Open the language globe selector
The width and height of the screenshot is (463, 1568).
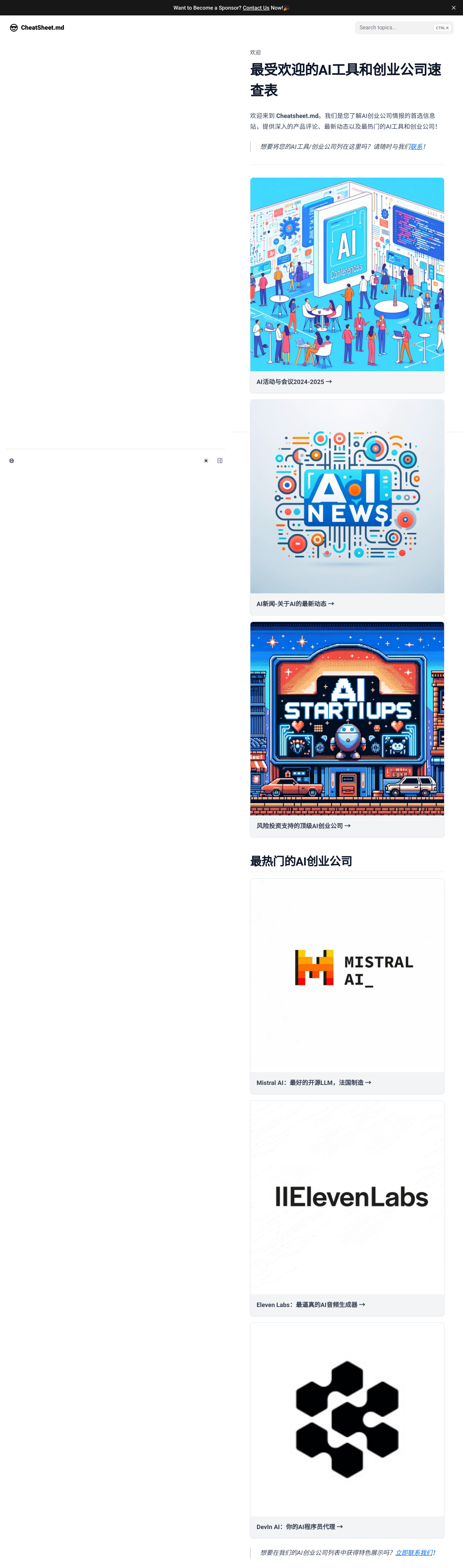pyautogui.click(x=12, y=461)
